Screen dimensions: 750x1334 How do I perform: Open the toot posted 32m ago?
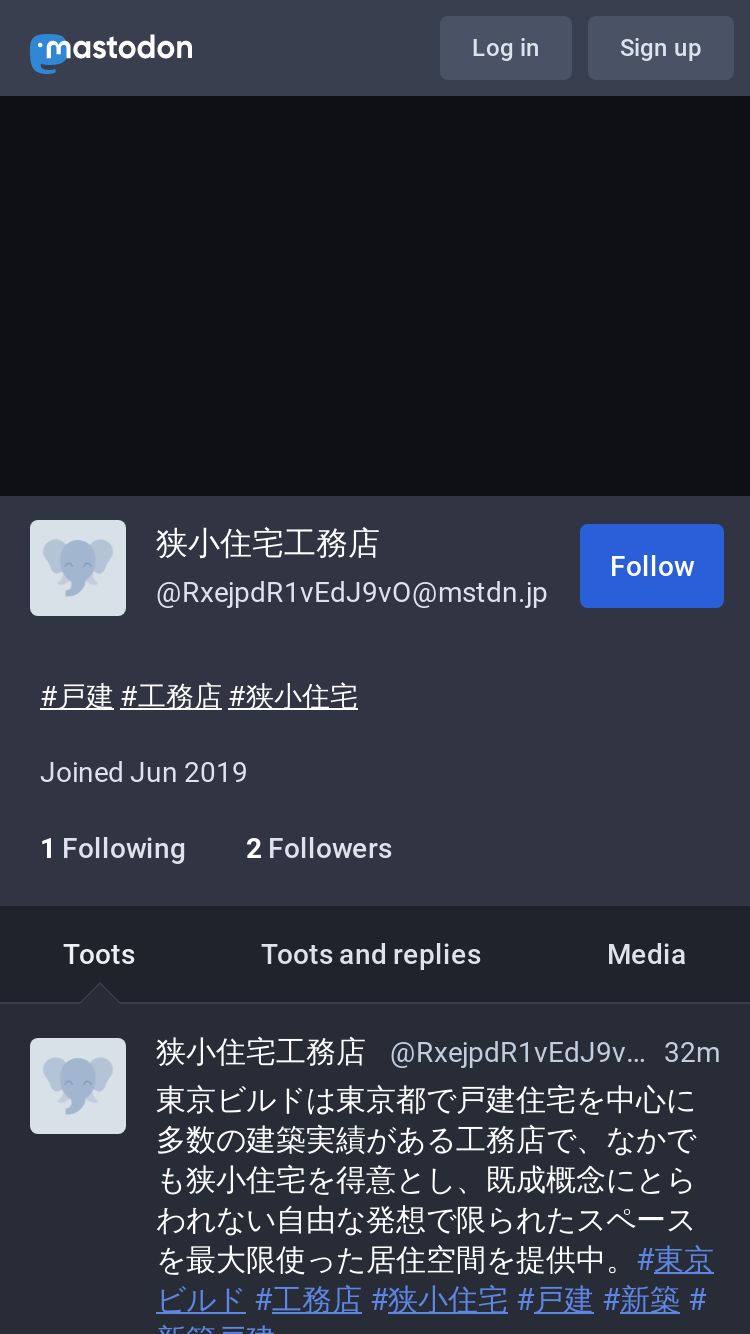pyautogui.click(x=692, y=1052)
